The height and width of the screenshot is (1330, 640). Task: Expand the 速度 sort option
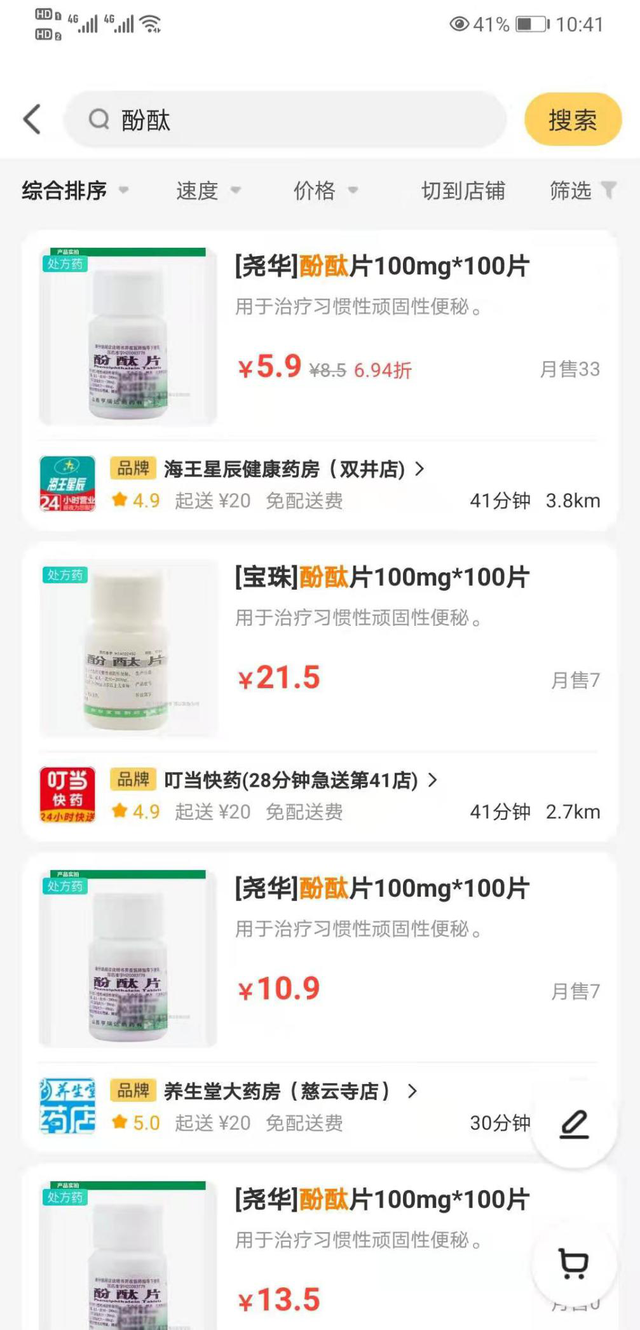[x=208, y=190]
